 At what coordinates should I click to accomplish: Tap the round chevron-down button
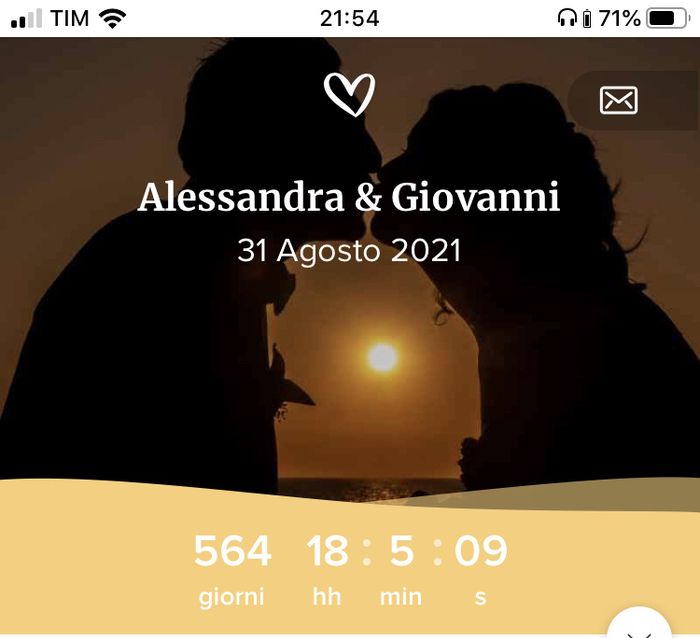pyautogui.click(x=638, y=627)
